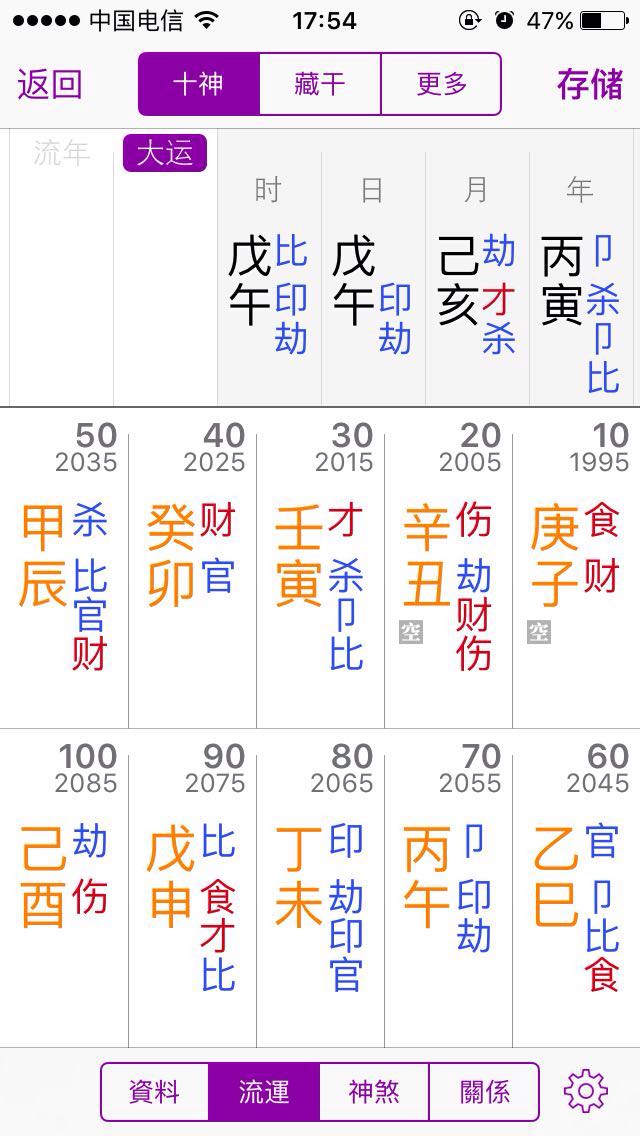Tap 返回 to go back
640x1136 pixels.
click(x=49, y=84)
